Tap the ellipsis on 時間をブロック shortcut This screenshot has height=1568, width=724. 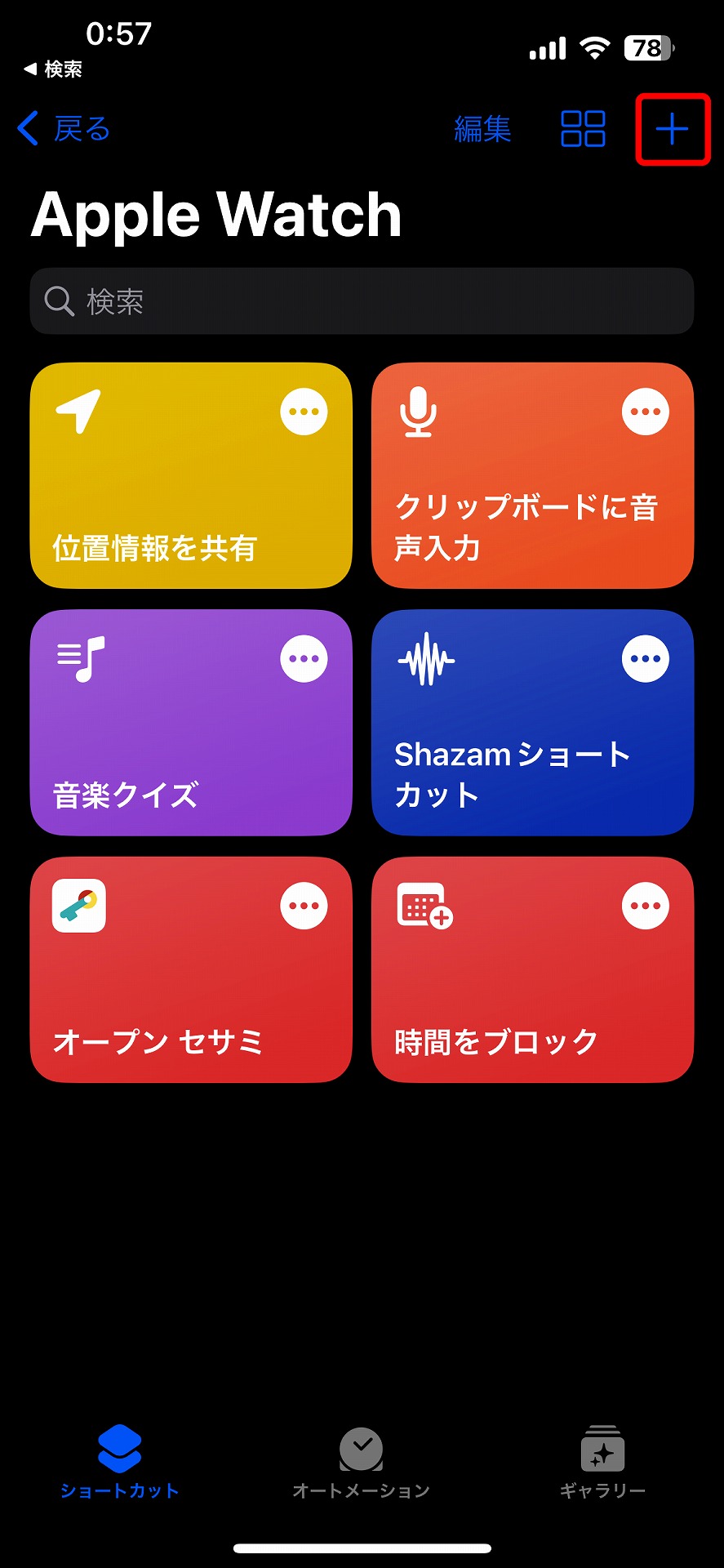[645, 905]
